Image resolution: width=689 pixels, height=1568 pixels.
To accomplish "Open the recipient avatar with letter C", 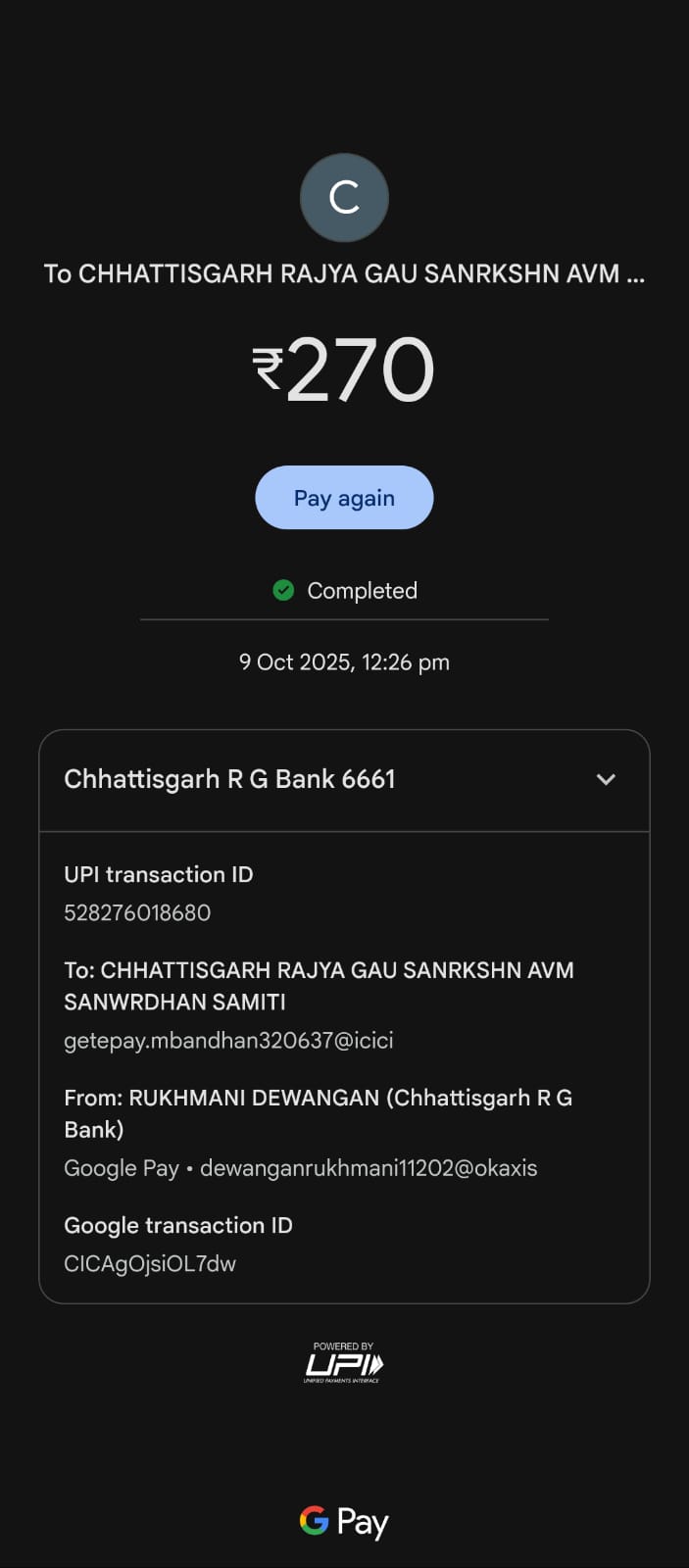I will 344,198.
